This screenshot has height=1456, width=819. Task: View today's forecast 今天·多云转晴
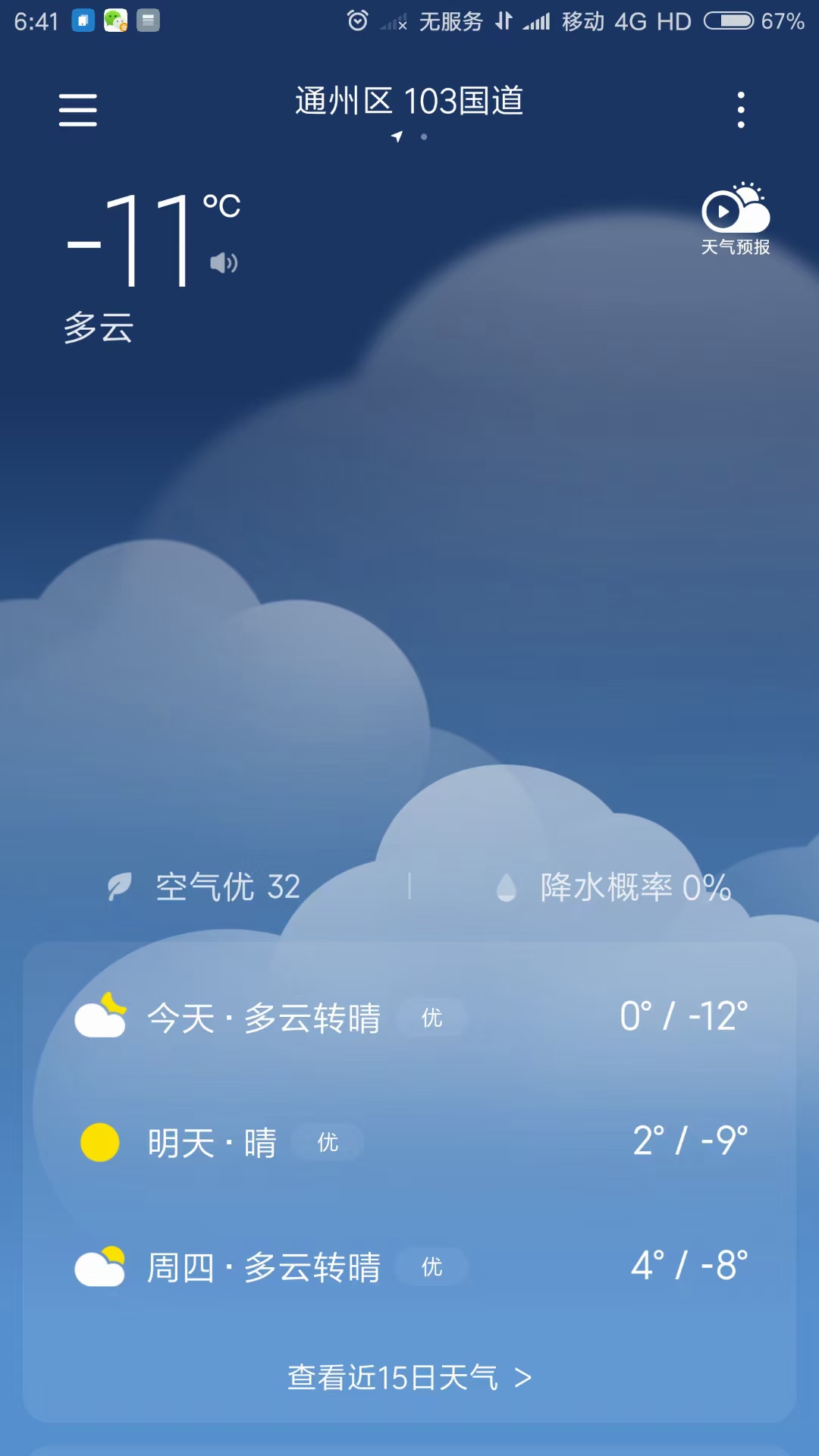[x=409, y=1017]
